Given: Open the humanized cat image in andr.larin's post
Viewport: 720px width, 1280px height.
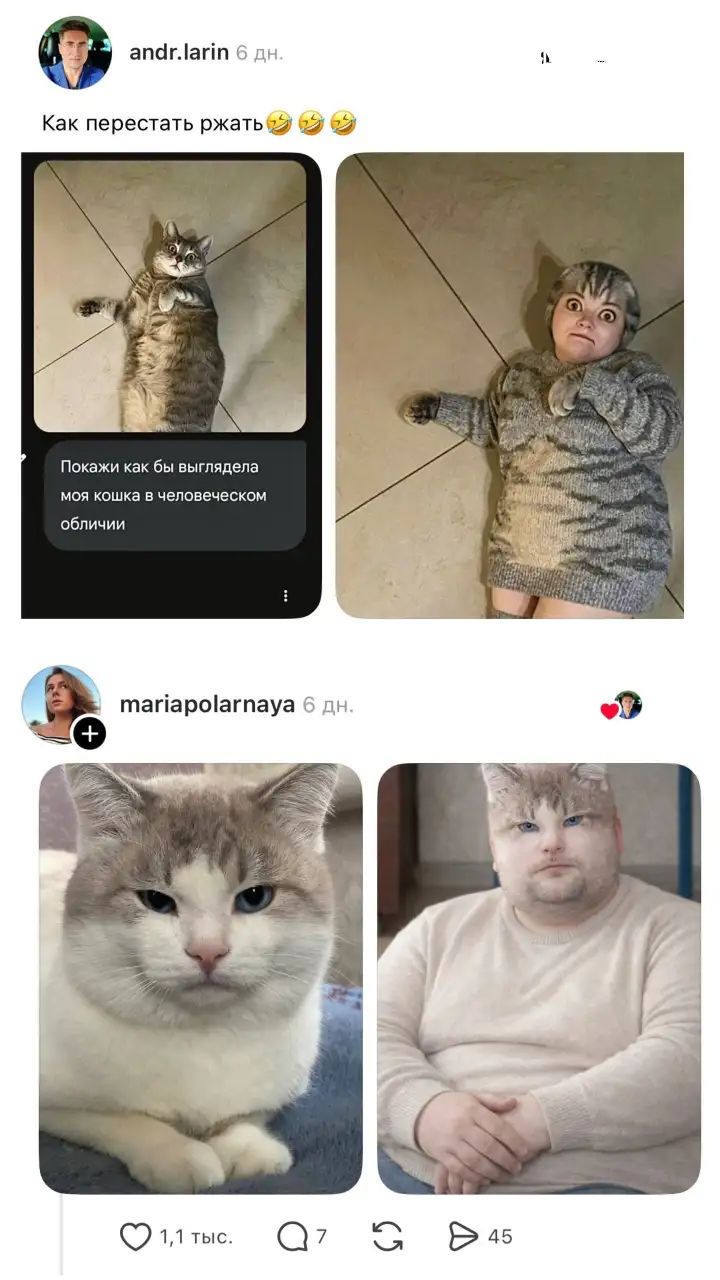Looking at the screenshot, I should click(510, 385).
